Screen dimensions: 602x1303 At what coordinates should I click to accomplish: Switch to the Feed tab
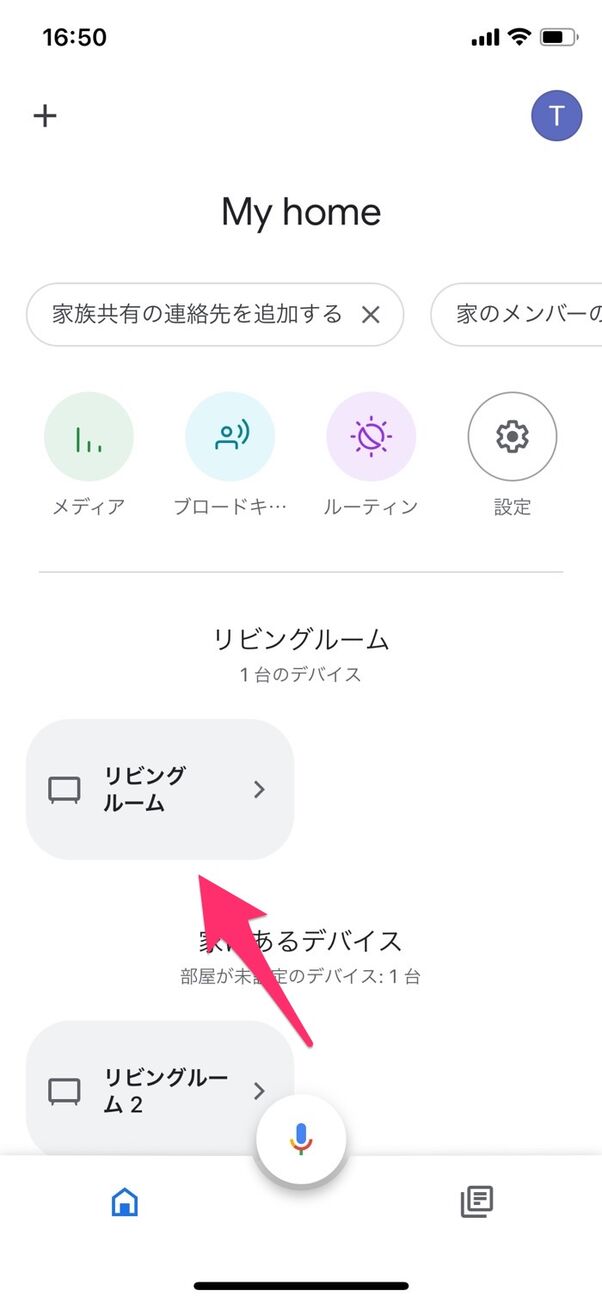pyautogui.click(x=477, y=1202)
